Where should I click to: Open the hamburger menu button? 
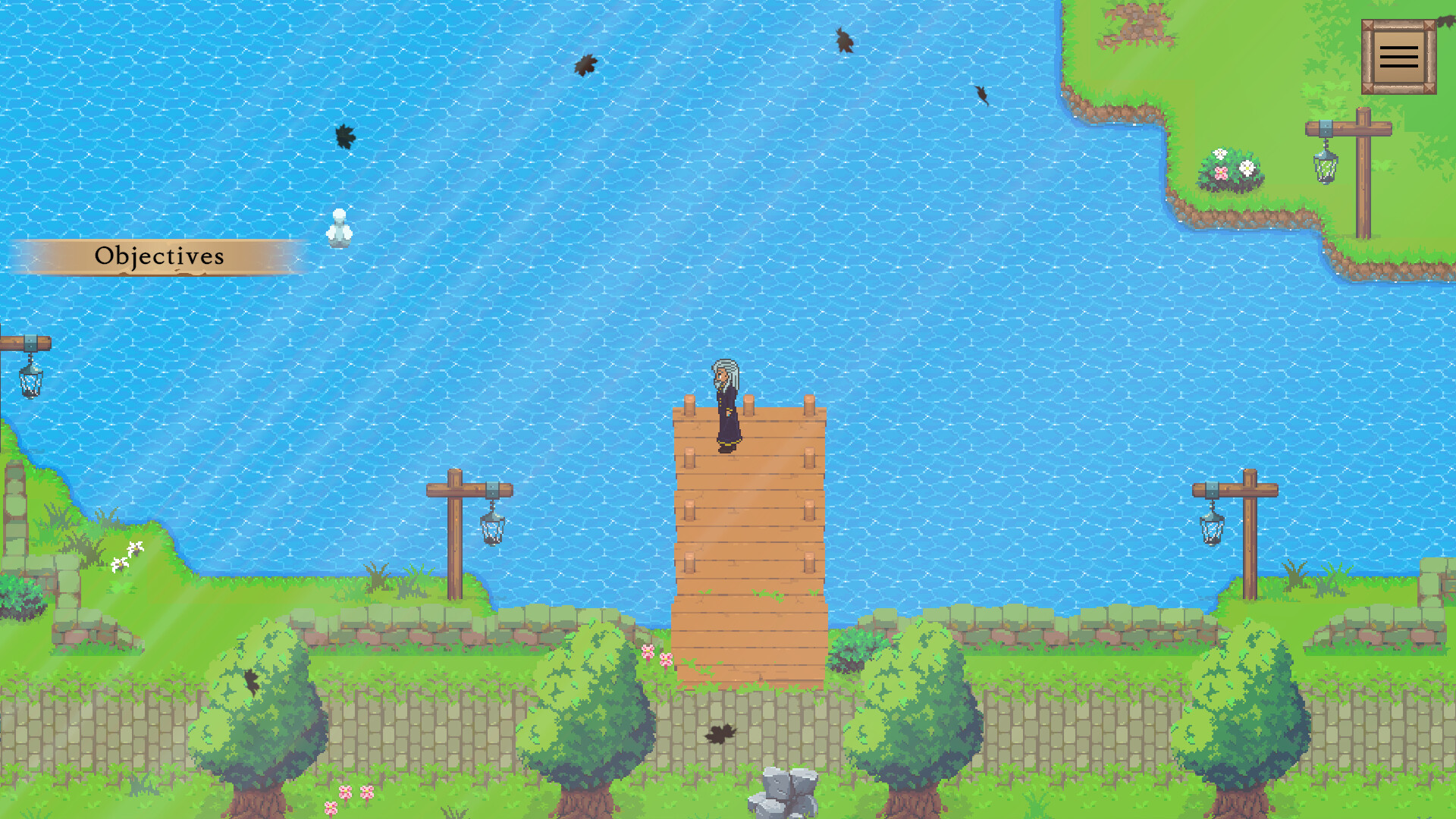tap(1398, 57)
